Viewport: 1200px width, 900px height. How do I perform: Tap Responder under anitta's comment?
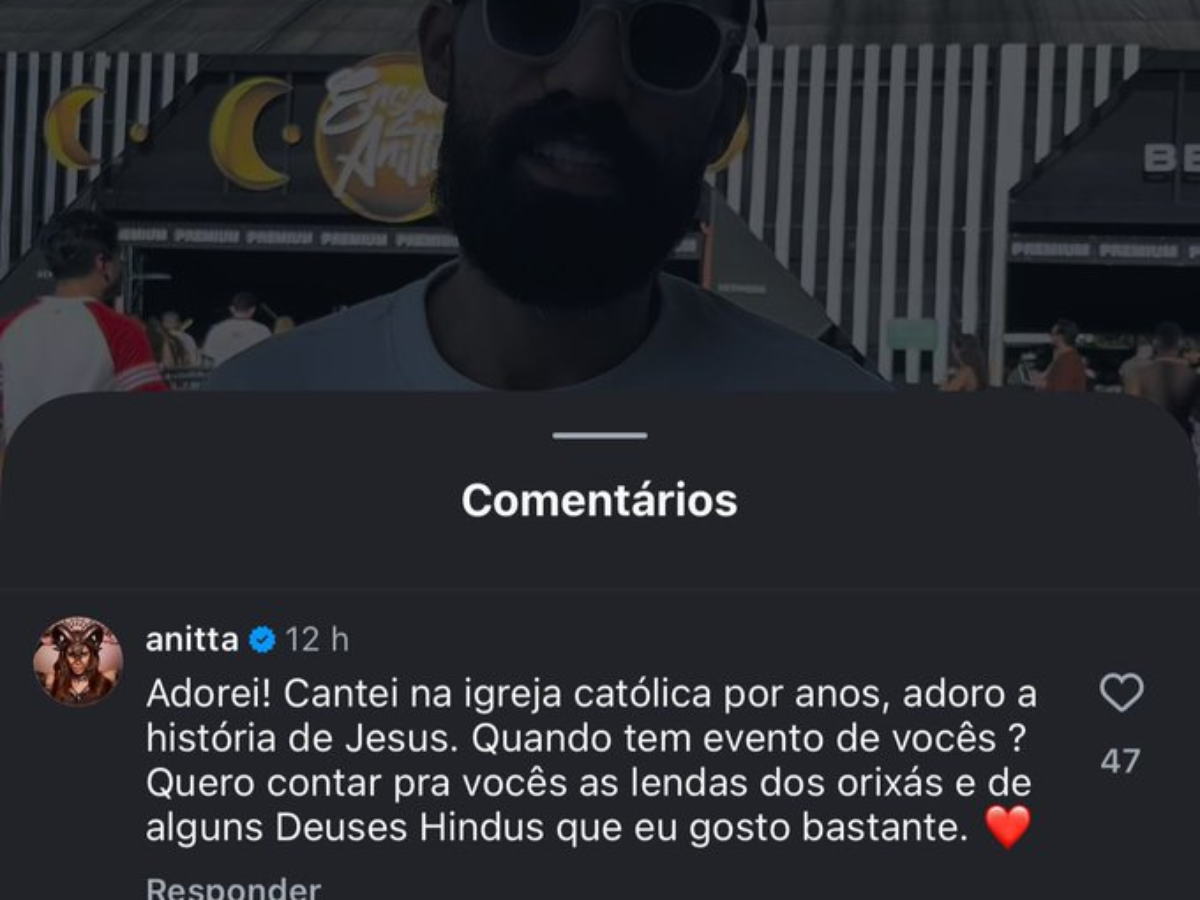(x=233, y=887)
